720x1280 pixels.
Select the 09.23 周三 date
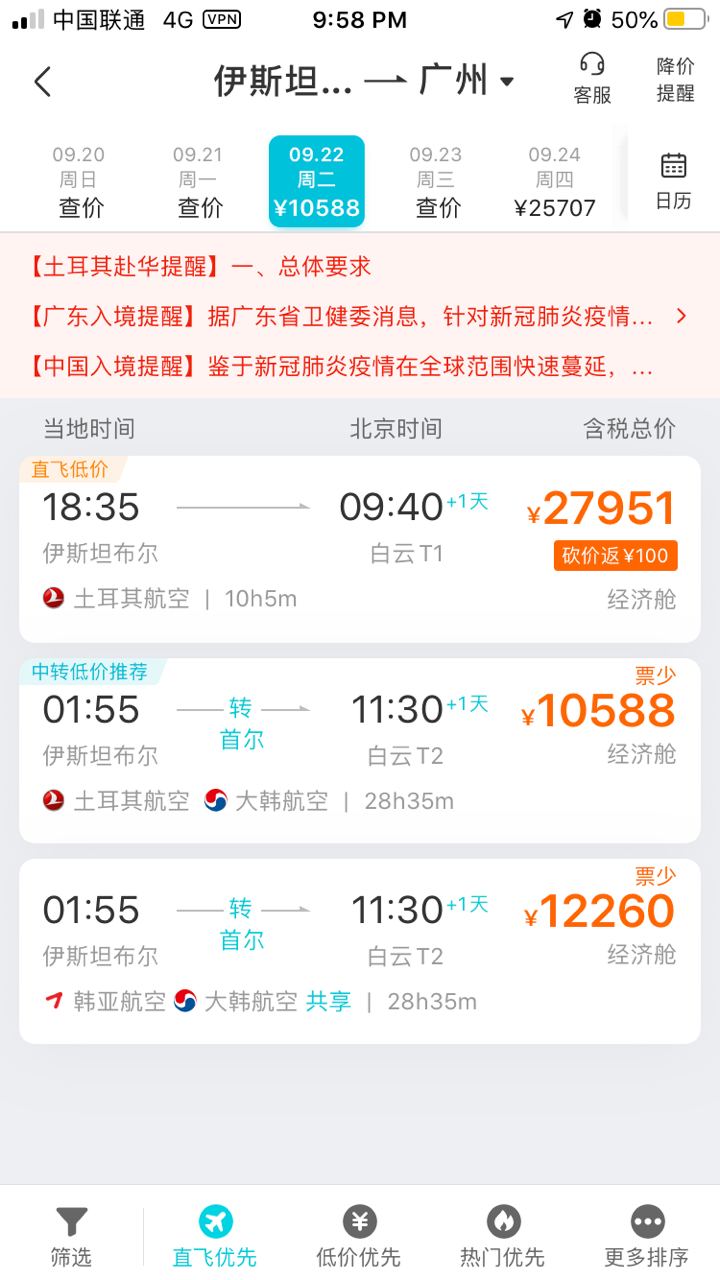pos(437,182)
